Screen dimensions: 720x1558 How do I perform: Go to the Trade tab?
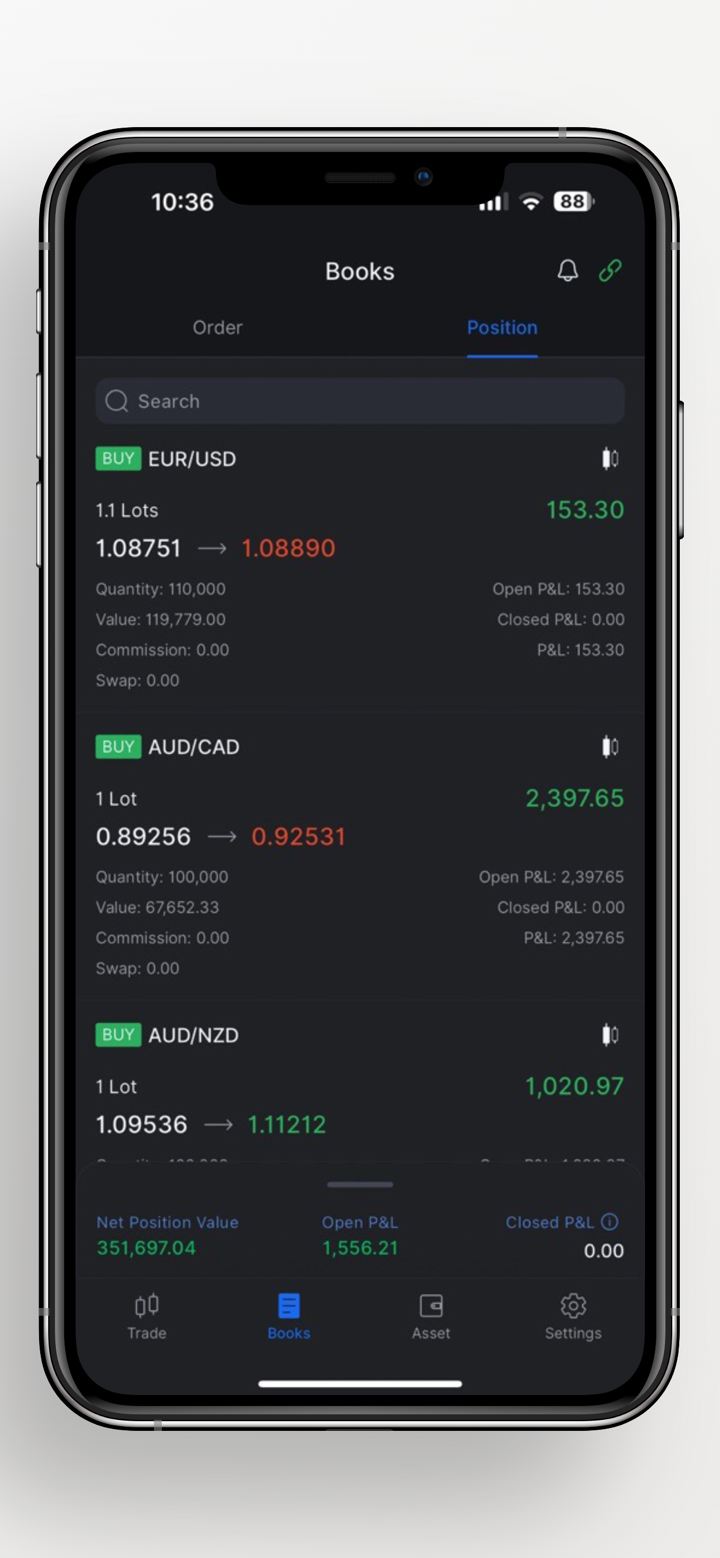147,1316
